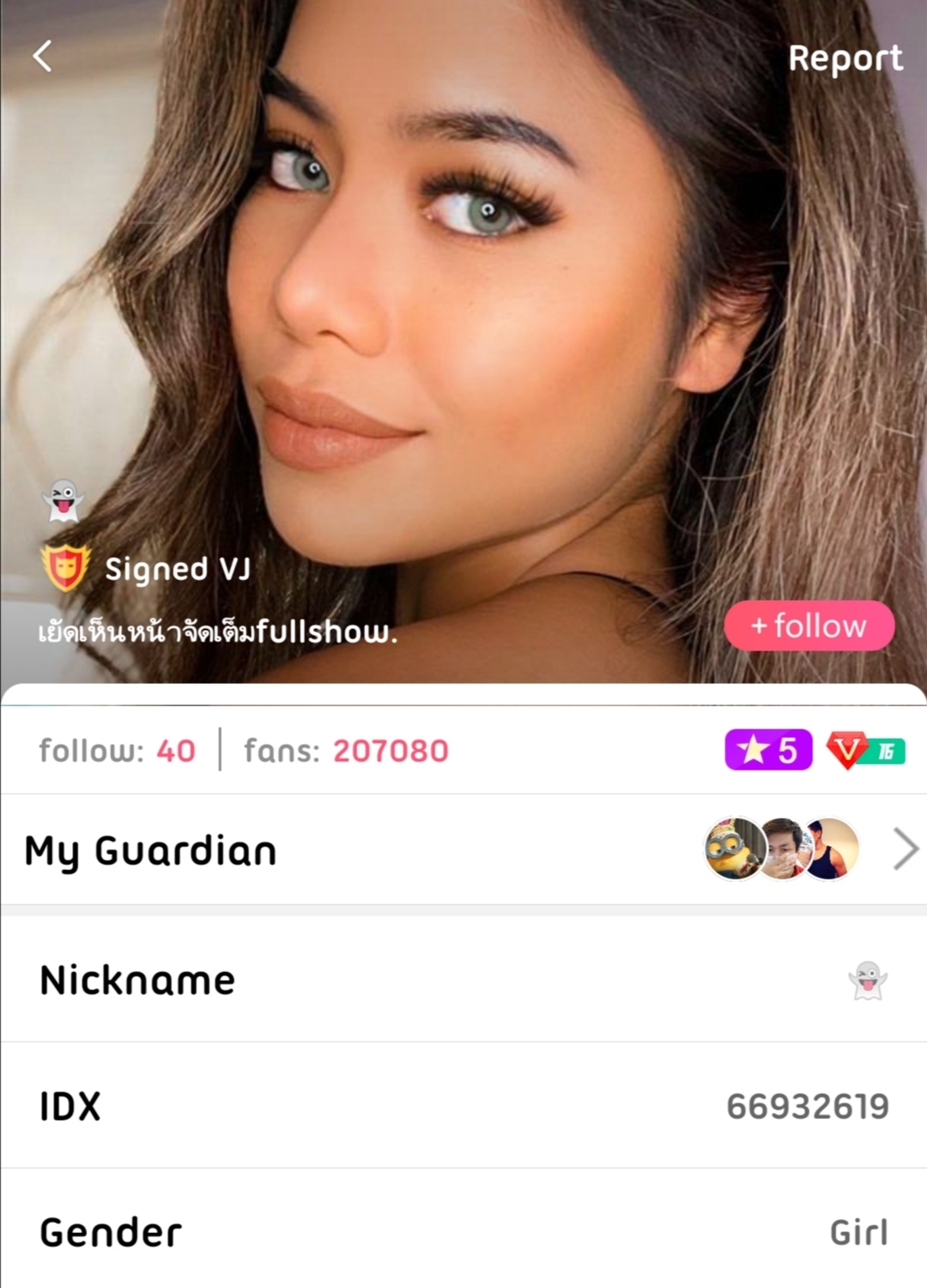Viewport: 927px width, 1288px height.
Task: Go back using the top arrow
Action: (x=43, y=57)
